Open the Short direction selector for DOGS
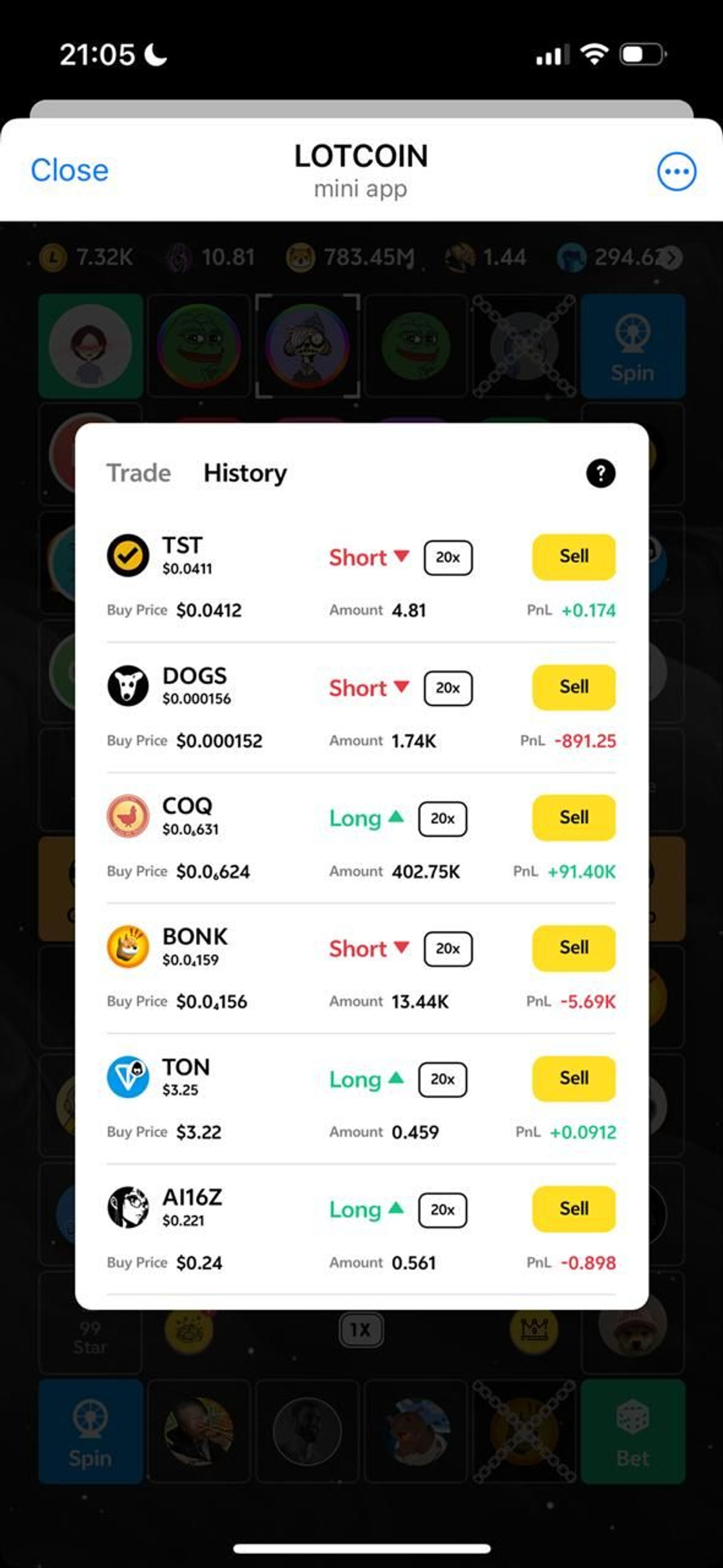This screenshot has width=723, height=1568. point(369,688)
